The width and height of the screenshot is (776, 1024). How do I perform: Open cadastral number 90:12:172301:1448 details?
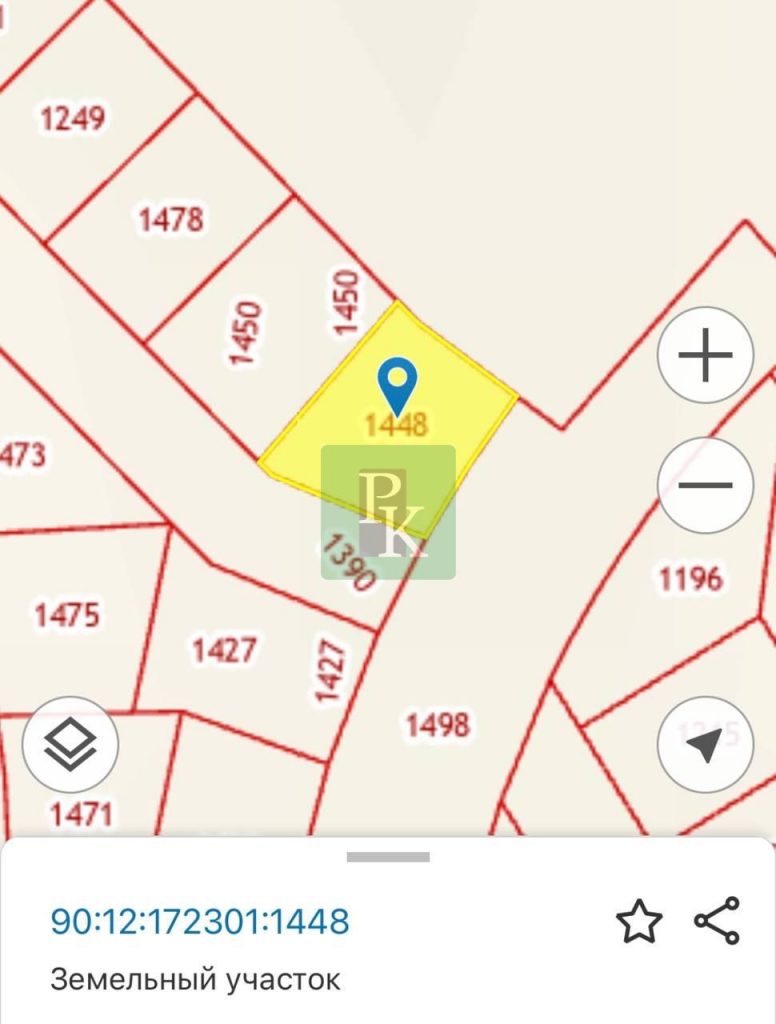click(x=200, y=921)
